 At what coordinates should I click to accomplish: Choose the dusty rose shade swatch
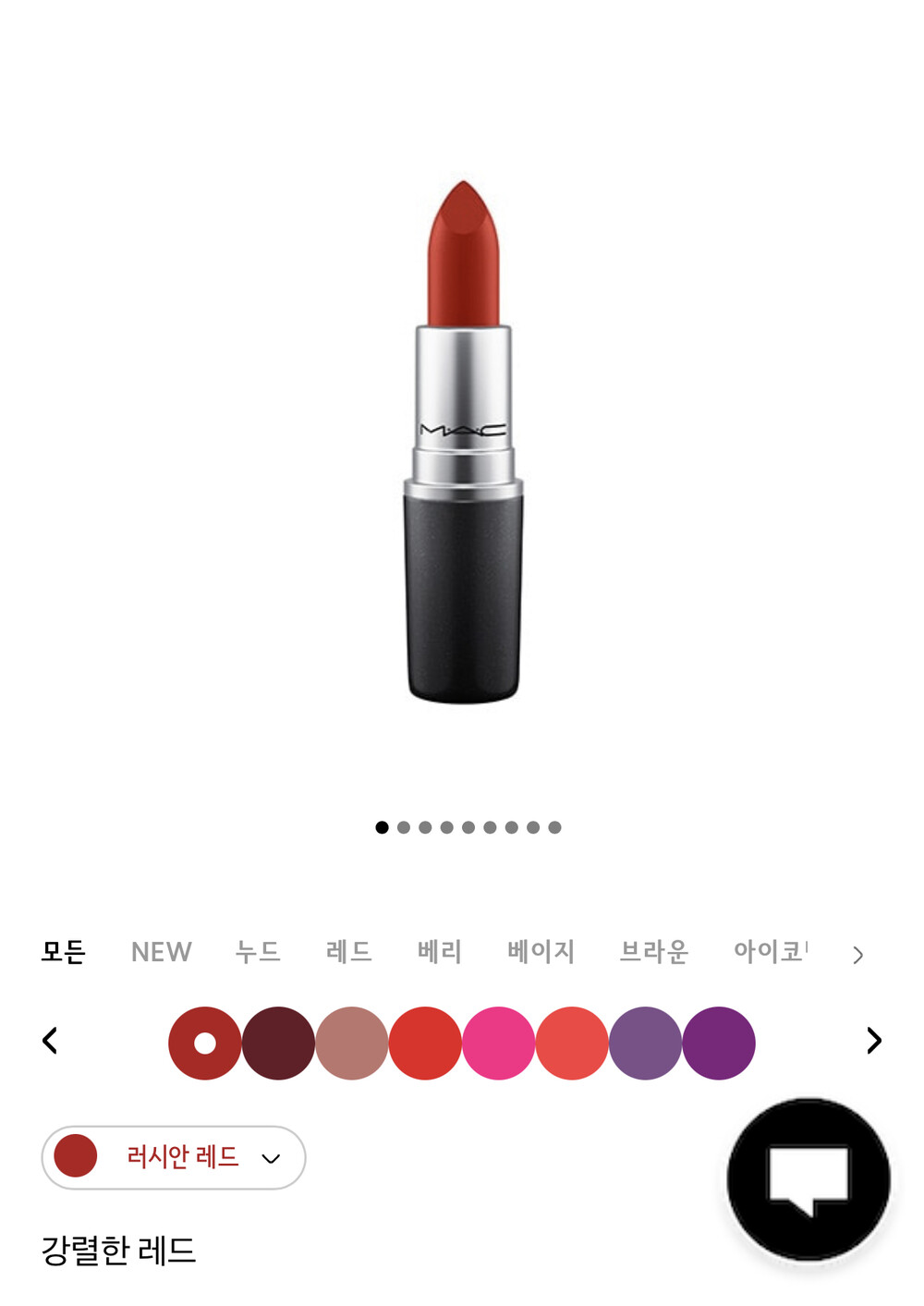[352, 1044]
